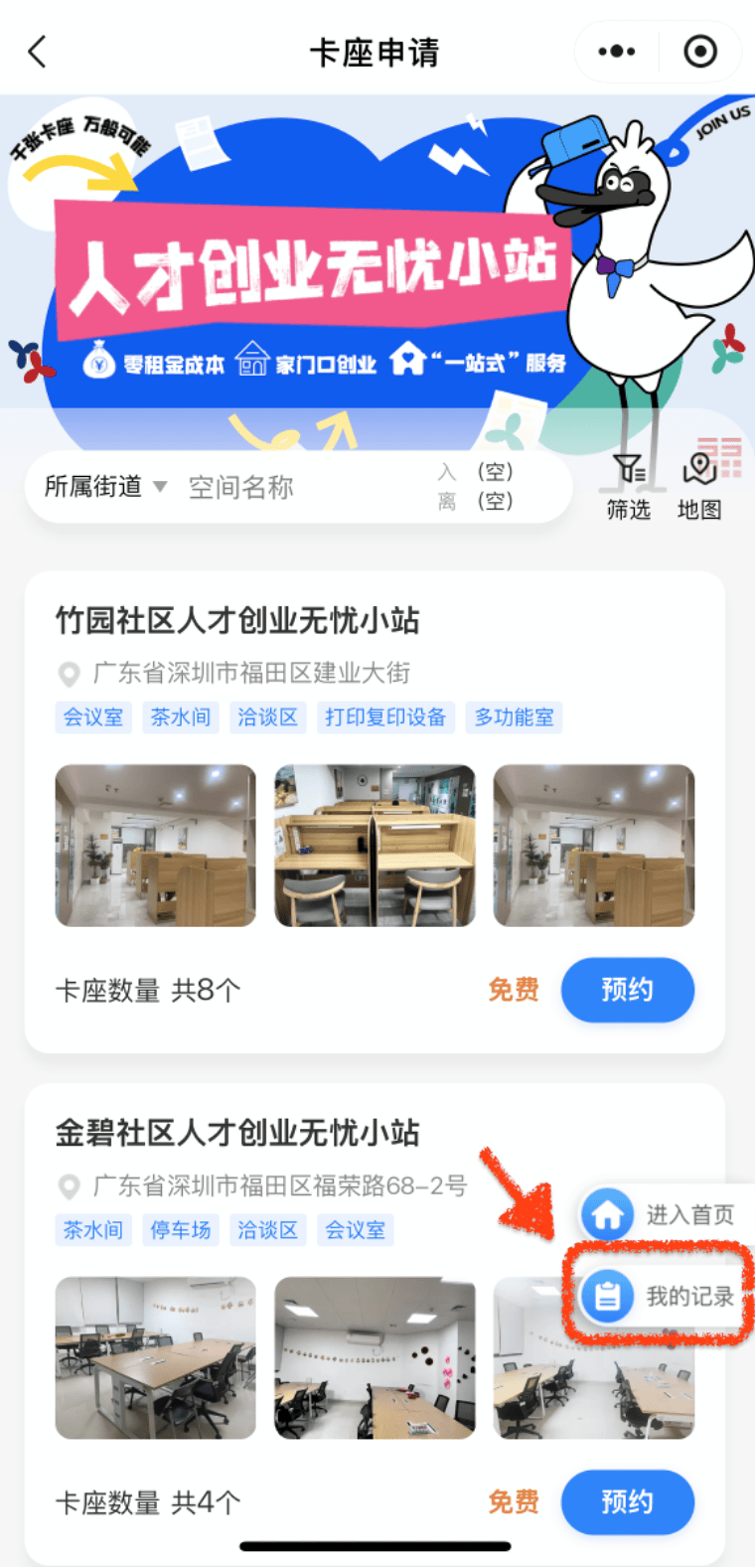Switch to 地图 map view
Screen dimensions: 755x1568
click(x=699, y=488)
